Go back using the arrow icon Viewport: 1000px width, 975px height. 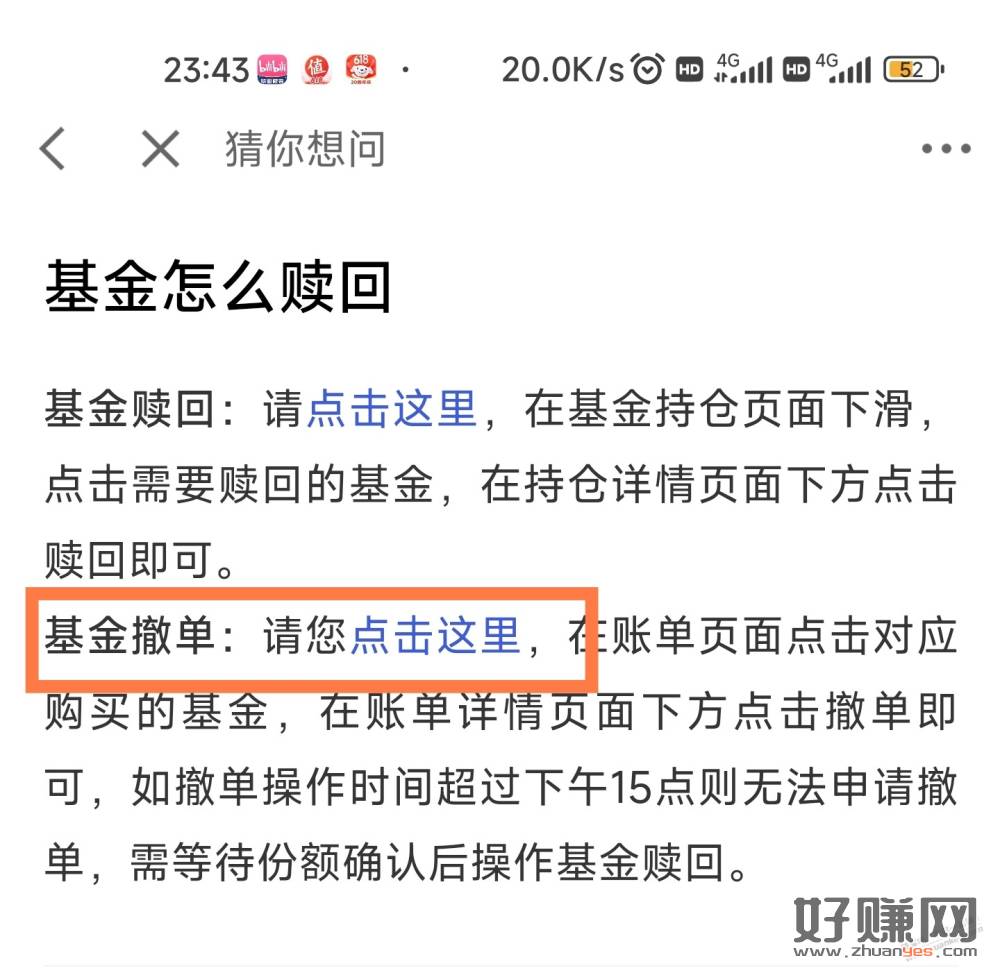pyautogui.click(x=53, y=150)
